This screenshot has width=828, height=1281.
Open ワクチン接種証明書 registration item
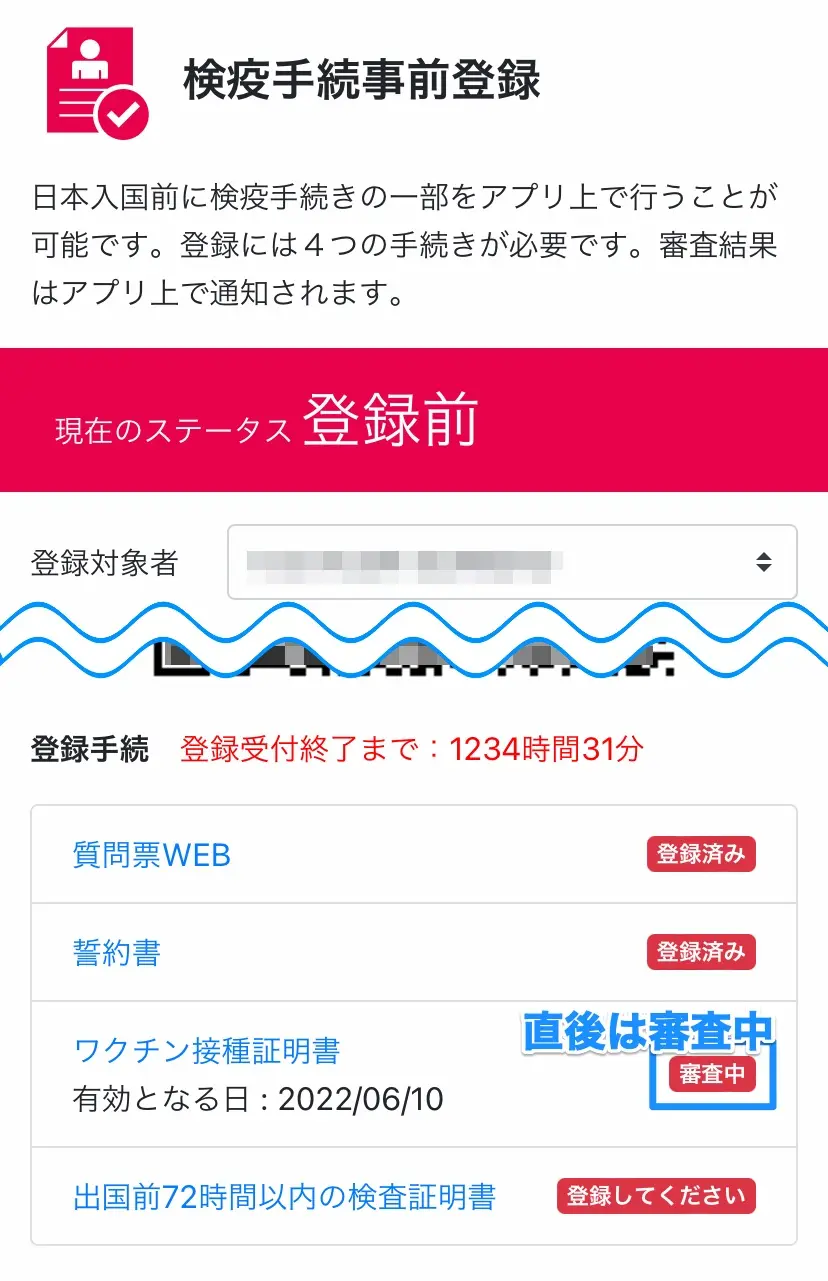tap(207, 1051)
